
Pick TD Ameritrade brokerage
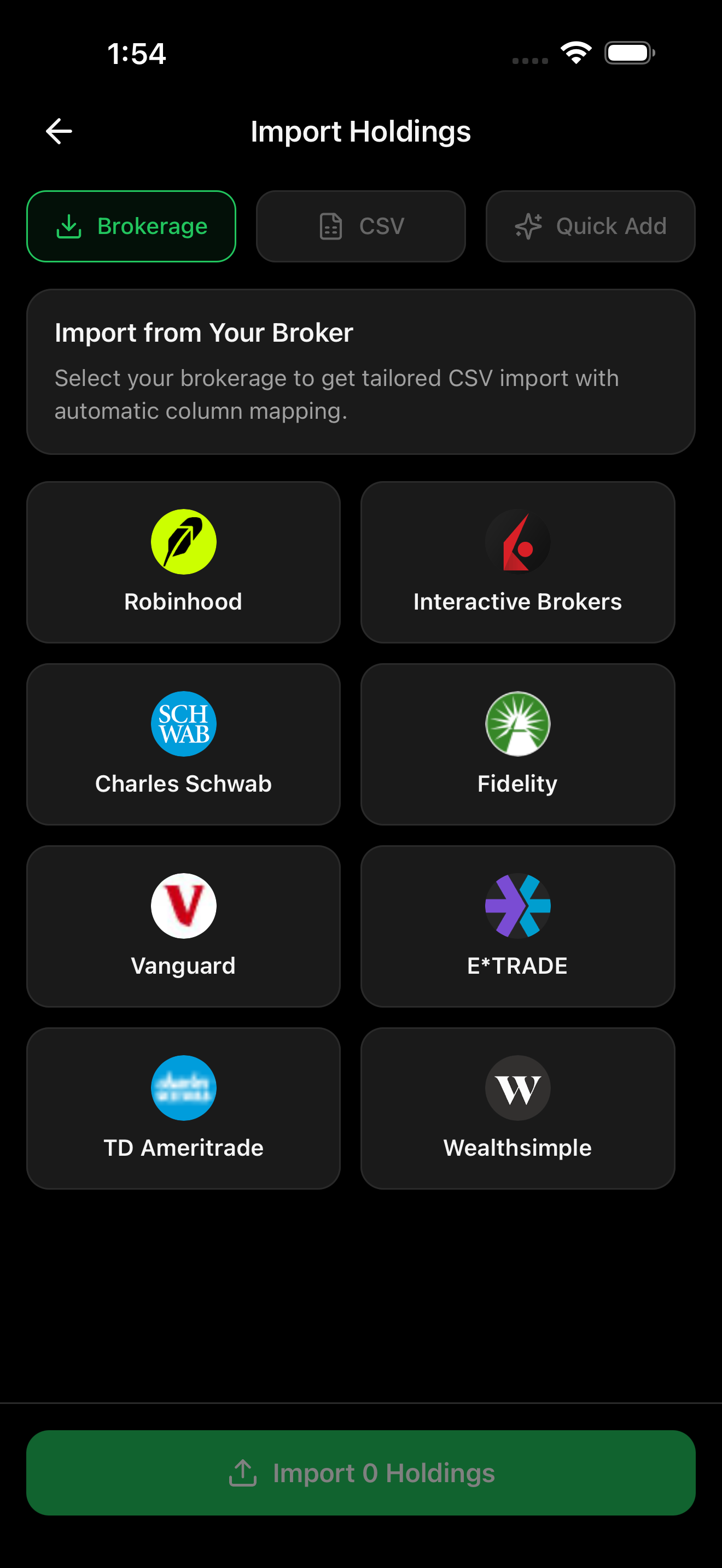coord(183,1108)
